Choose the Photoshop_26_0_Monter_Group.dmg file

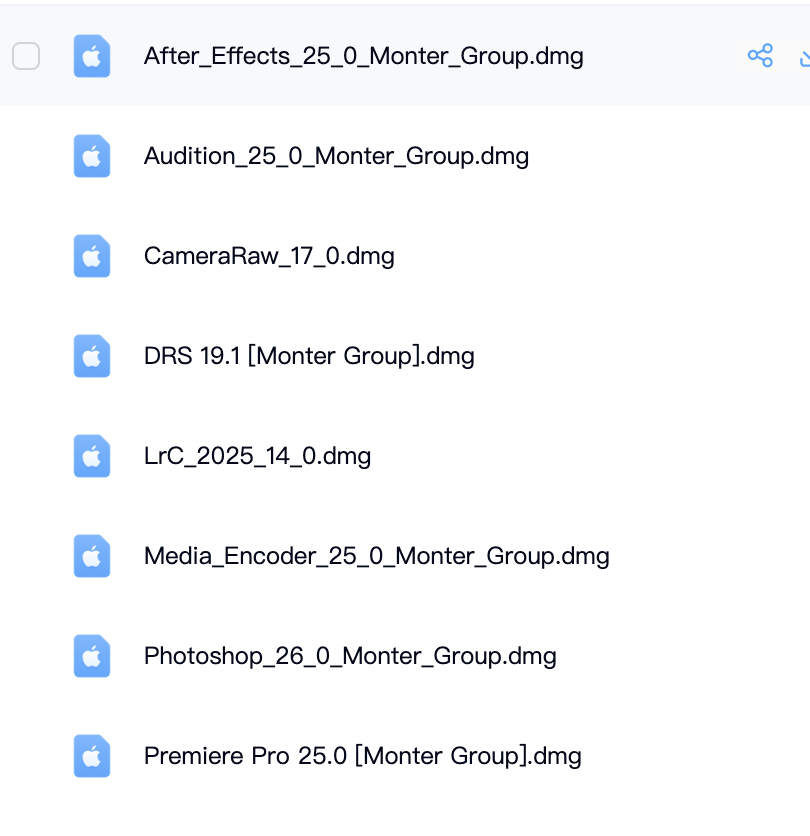pyautogui.click(x=350, y=656)
